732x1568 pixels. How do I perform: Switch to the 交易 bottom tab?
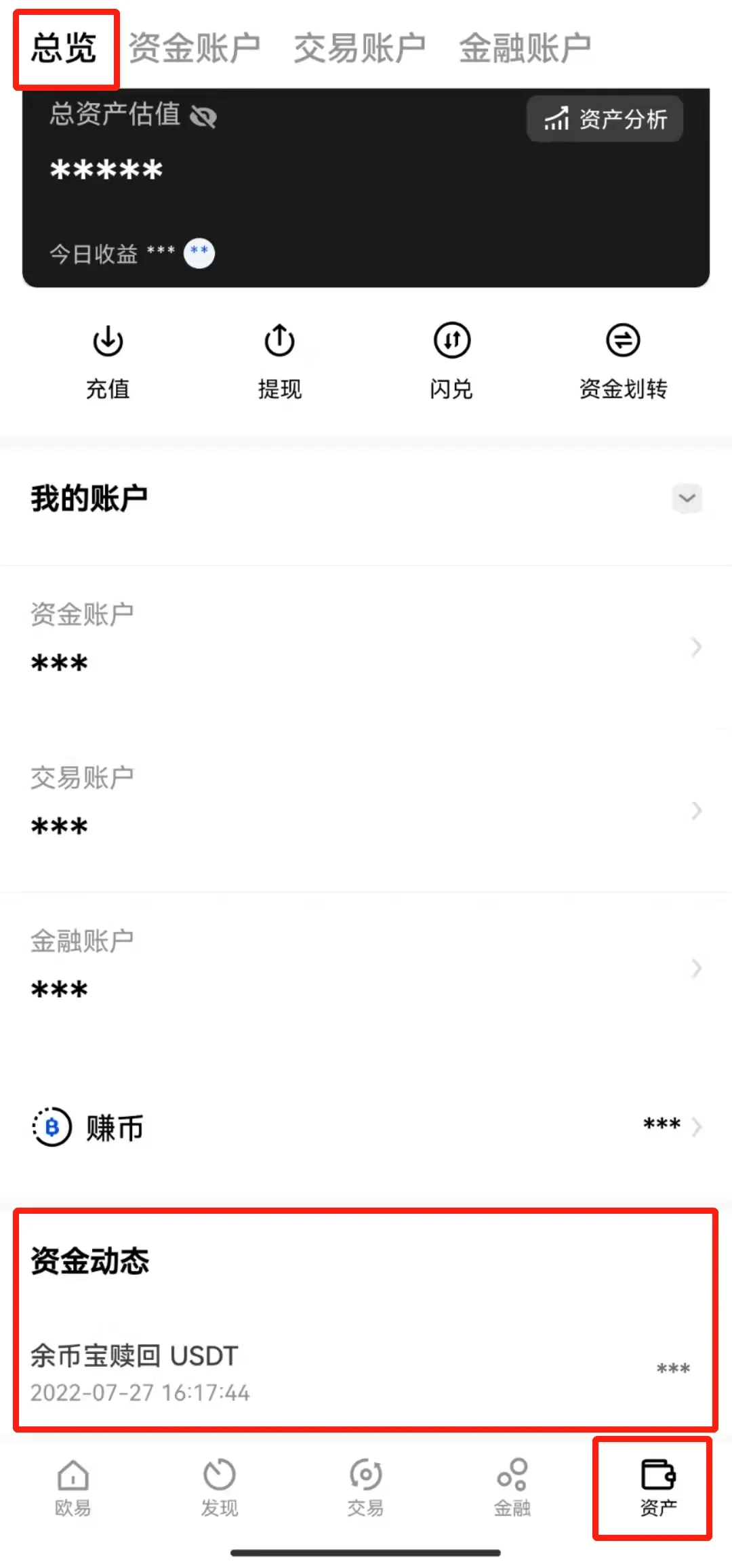pyautogui.click(x=365, y=1486)
